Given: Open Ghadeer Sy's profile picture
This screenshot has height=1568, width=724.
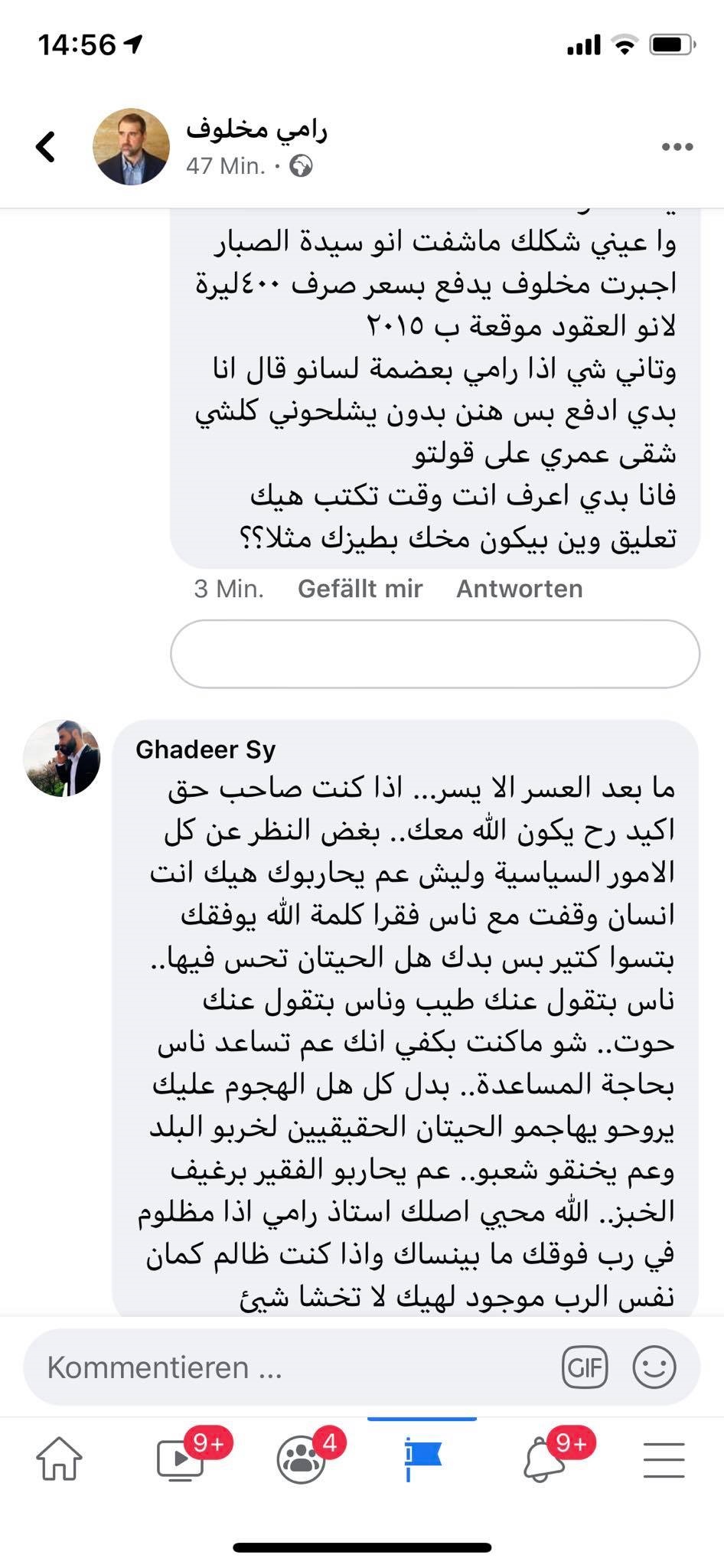Looking at the screenshot, I should (63, 758).
